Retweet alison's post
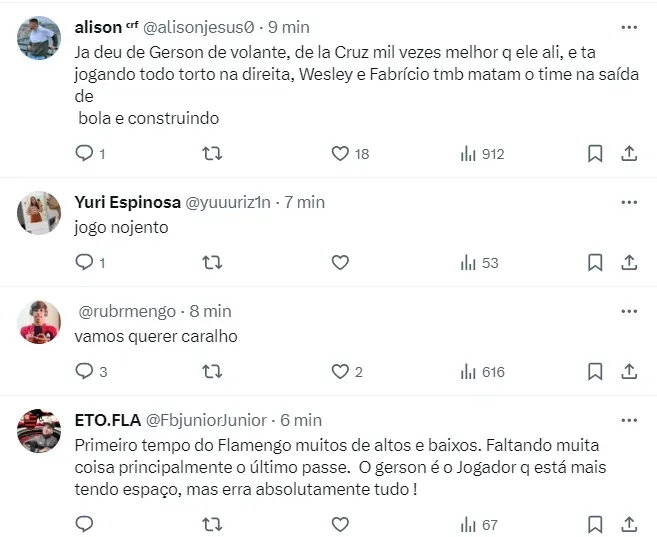 (x=212, y=153)
